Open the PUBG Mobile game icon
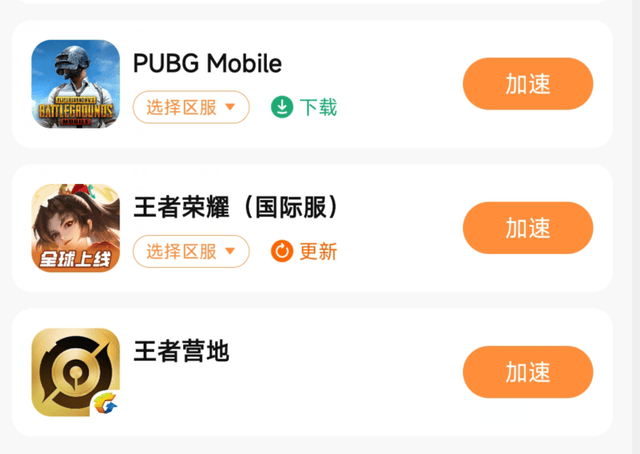This screenshot has height=454, width=640. pyautogui.click(x=76, y=84)
